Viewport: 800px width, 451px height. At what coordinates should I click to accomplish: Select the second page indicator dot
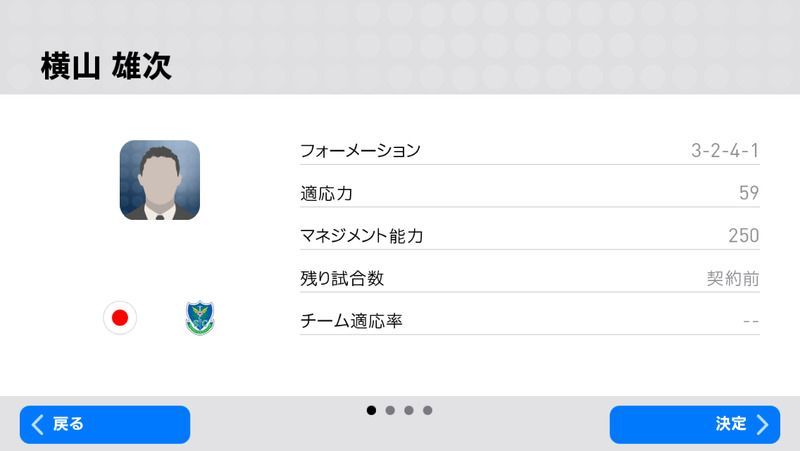pyautogui.click(x=390, y=410)
